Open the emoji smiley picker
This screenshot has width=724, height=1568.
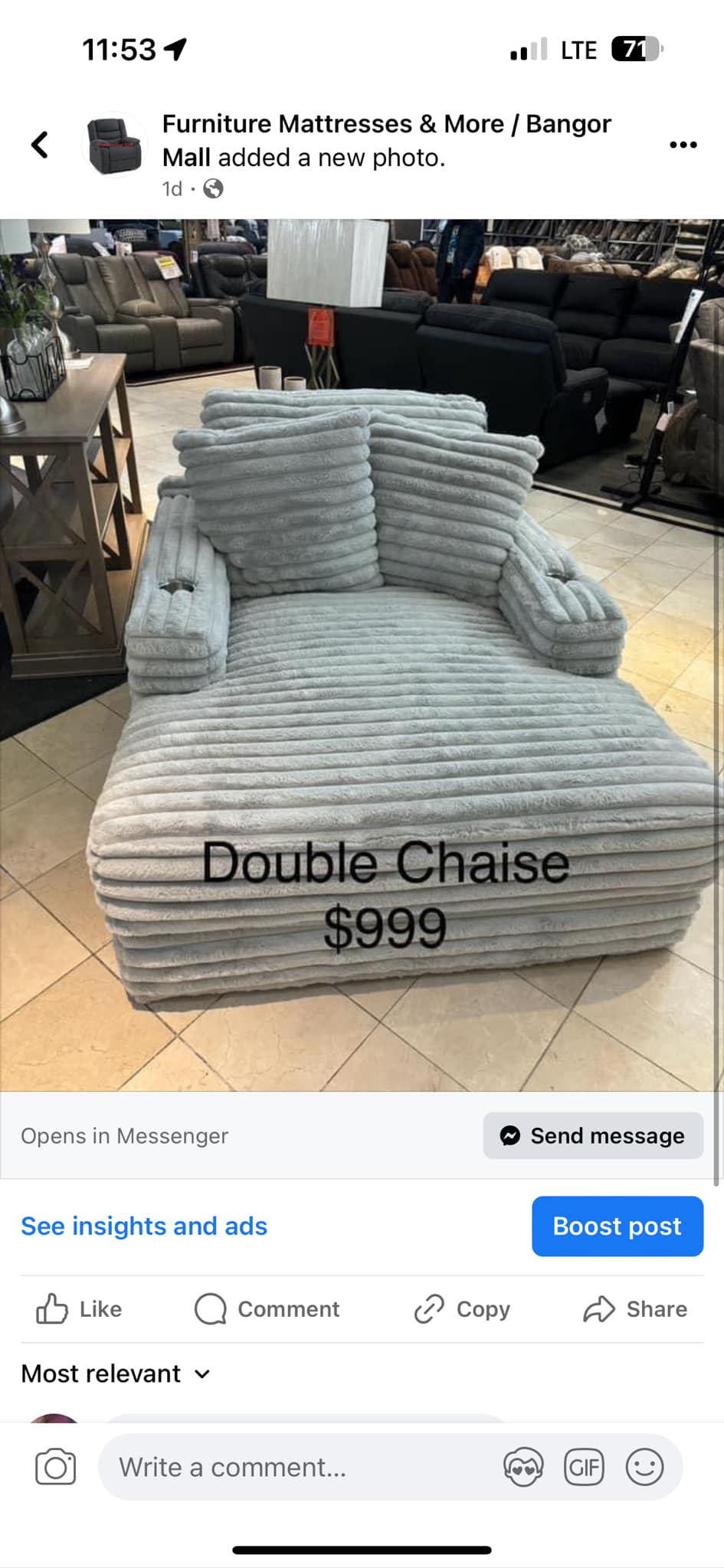pyautogui.click(x=644, y=1467)
